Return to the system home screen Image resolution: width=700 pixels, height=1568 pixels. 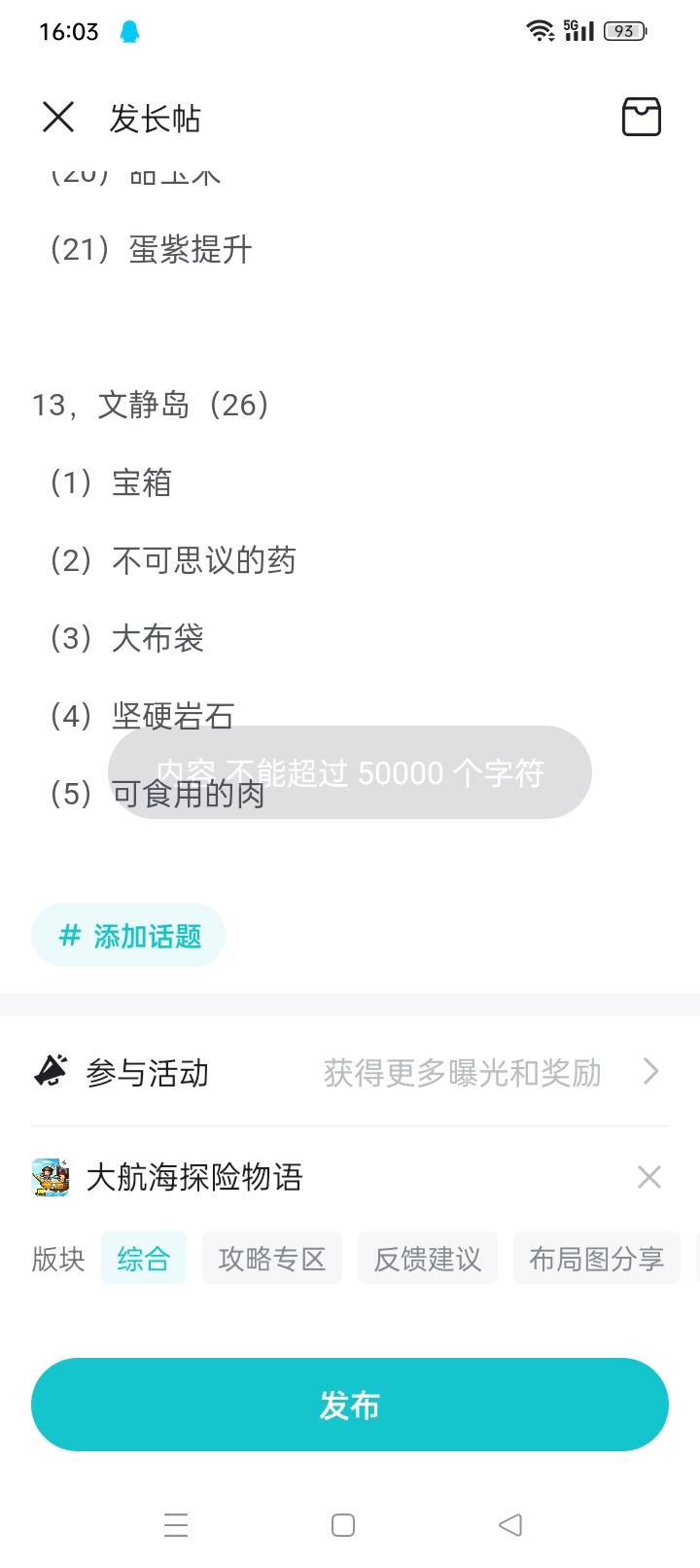coord(343,1524)
